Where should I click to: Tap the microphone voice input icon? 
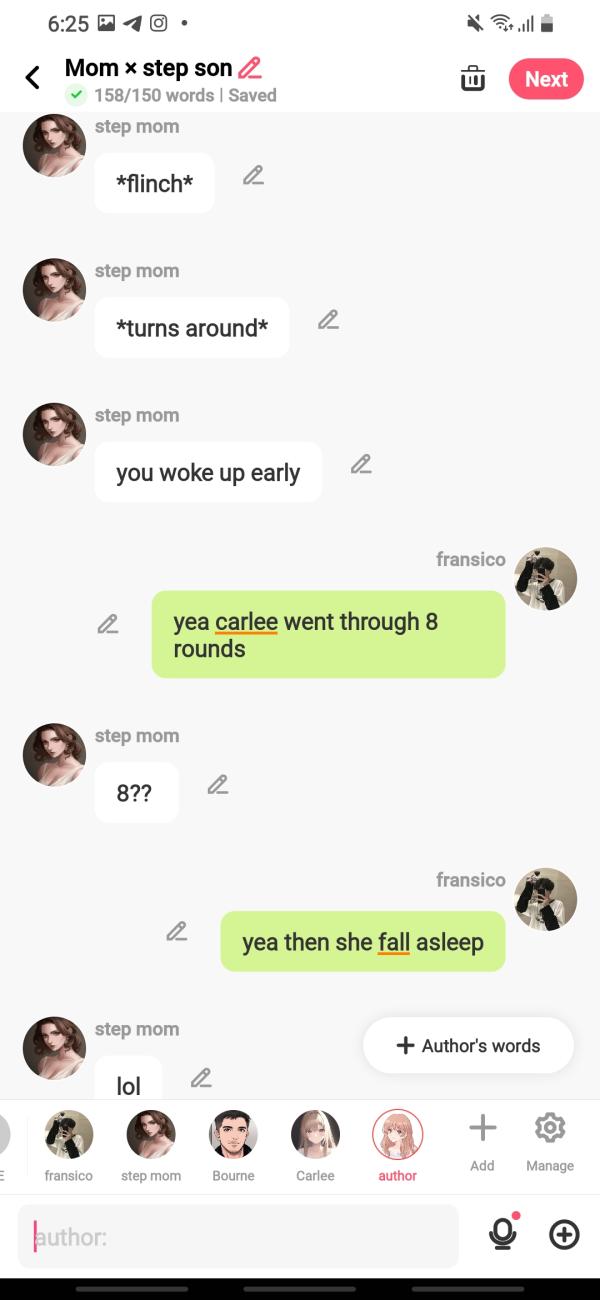pyautogui.click(x=503, y=1235)
